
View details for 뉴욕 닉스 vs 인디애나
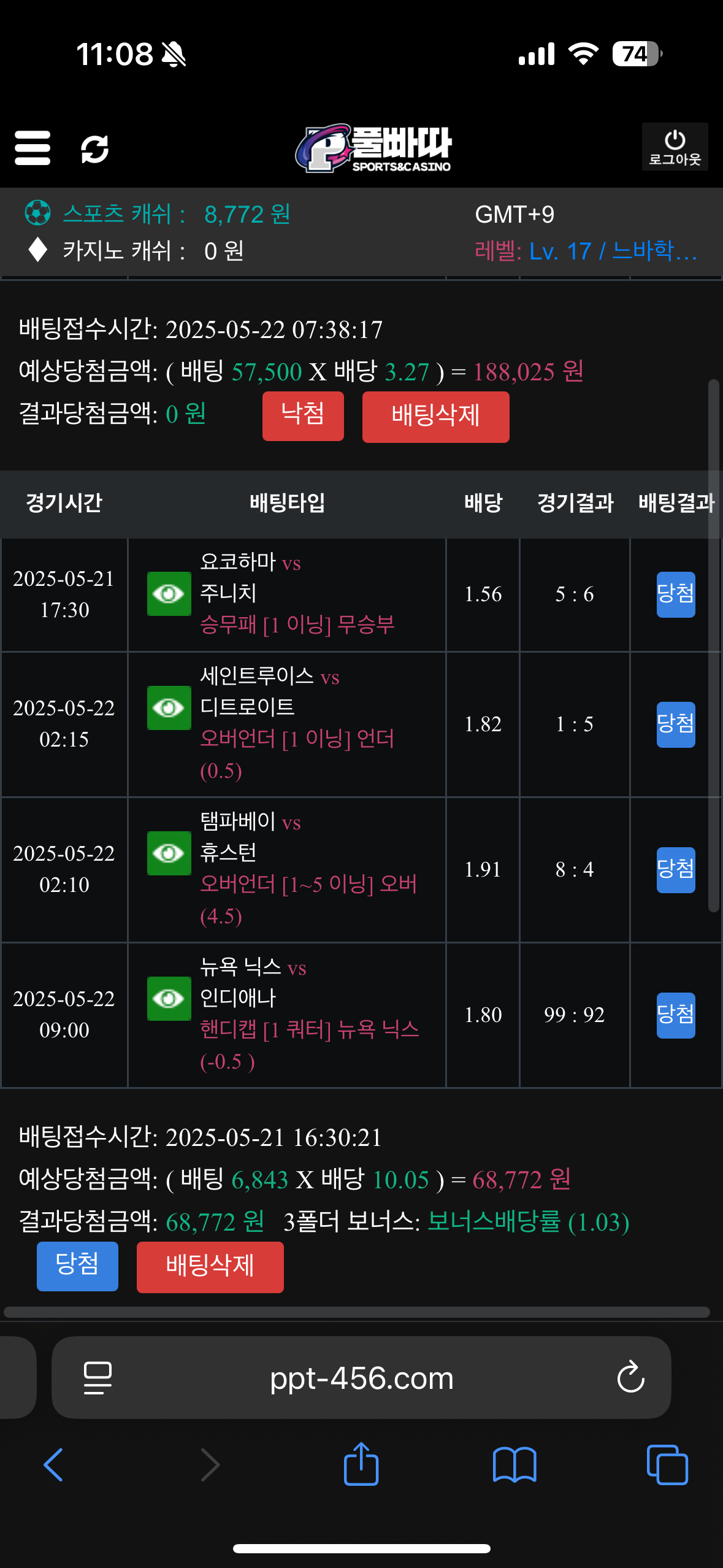pos(169,999)
